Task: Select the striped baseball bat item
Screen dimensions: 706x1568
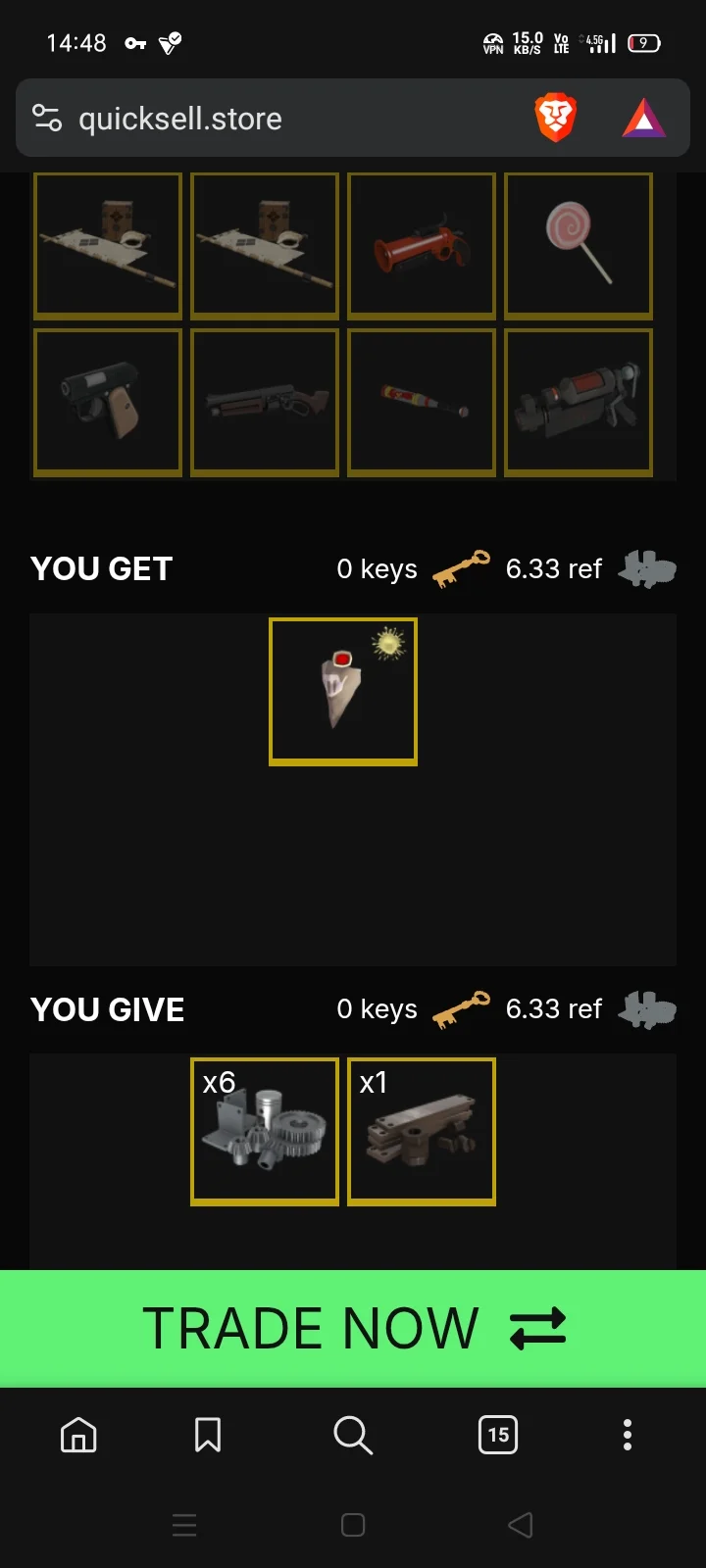Action: tap(422, 402)
